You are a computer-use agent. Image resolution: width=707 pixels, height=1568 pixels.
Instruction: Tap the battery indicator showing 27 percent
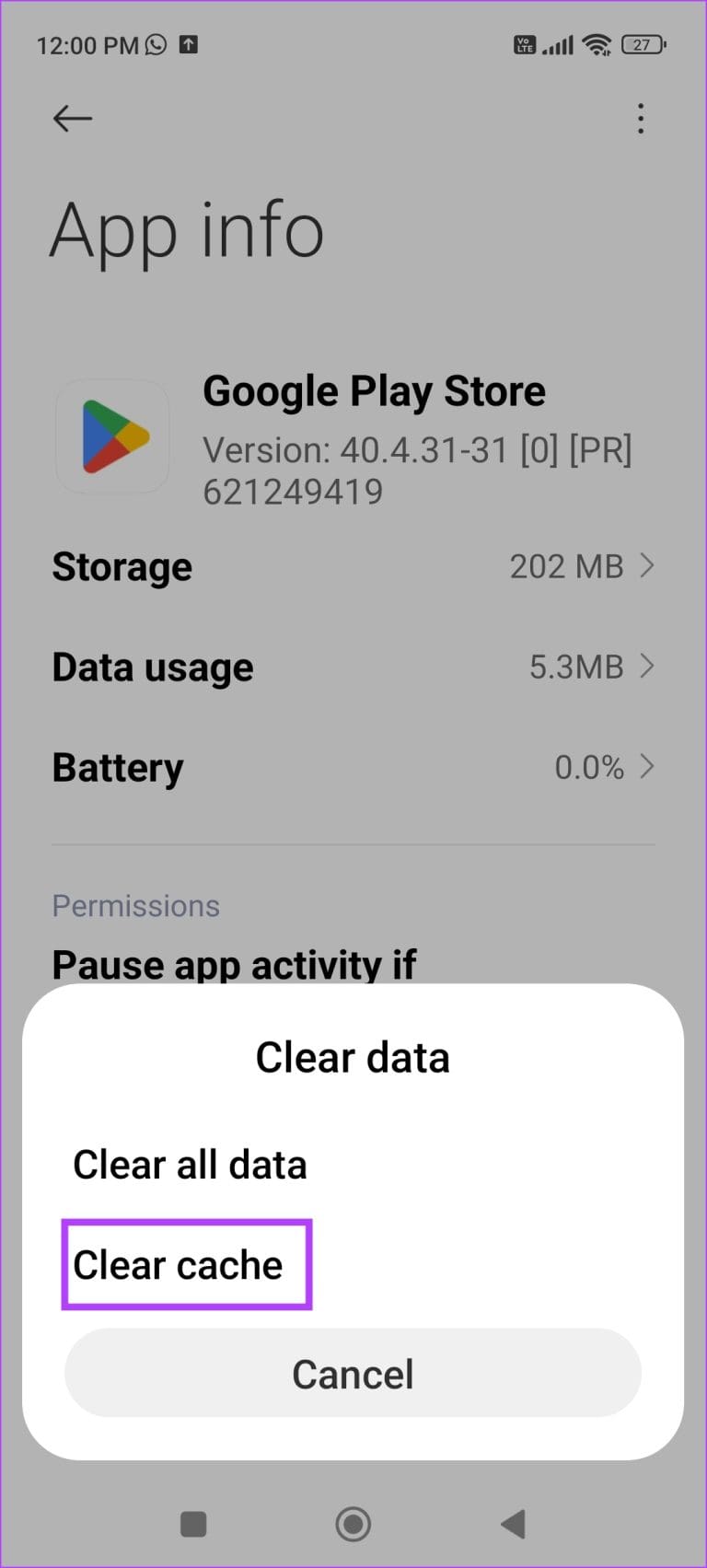click(644, 44)
